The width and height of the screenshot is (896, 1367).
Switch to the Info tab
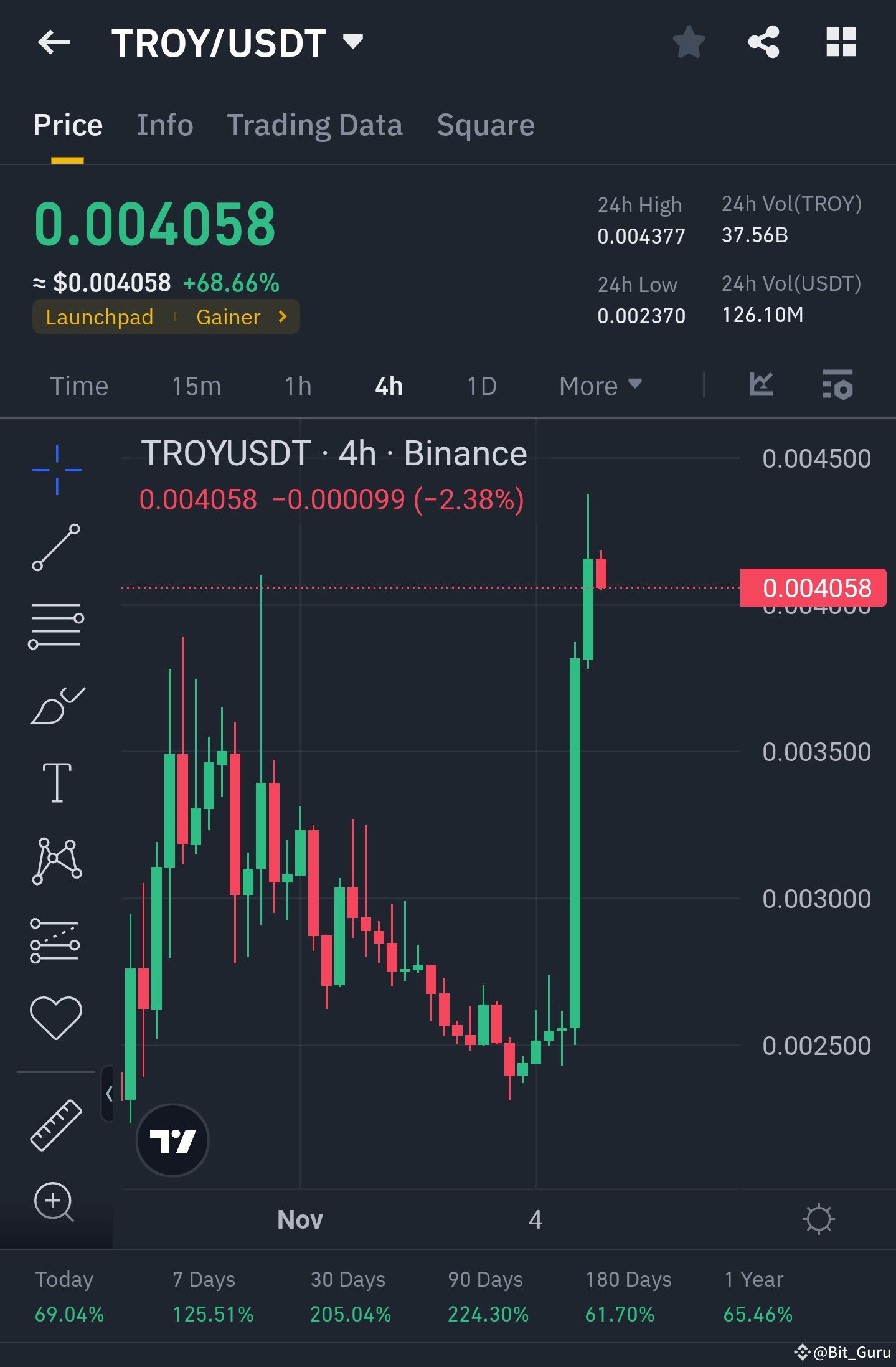[x=164, y=125]
